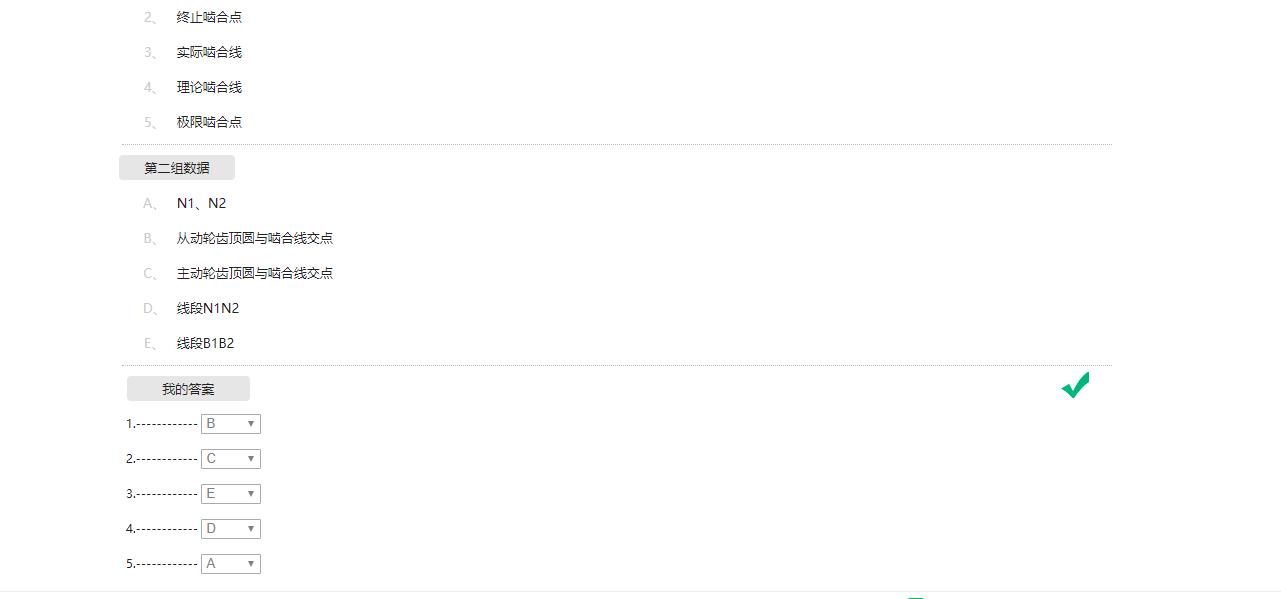The height and width of the screenshot is (599, 1281).
Task: Open the answer 1 dropdown showing B
Action: coord(230,424)
